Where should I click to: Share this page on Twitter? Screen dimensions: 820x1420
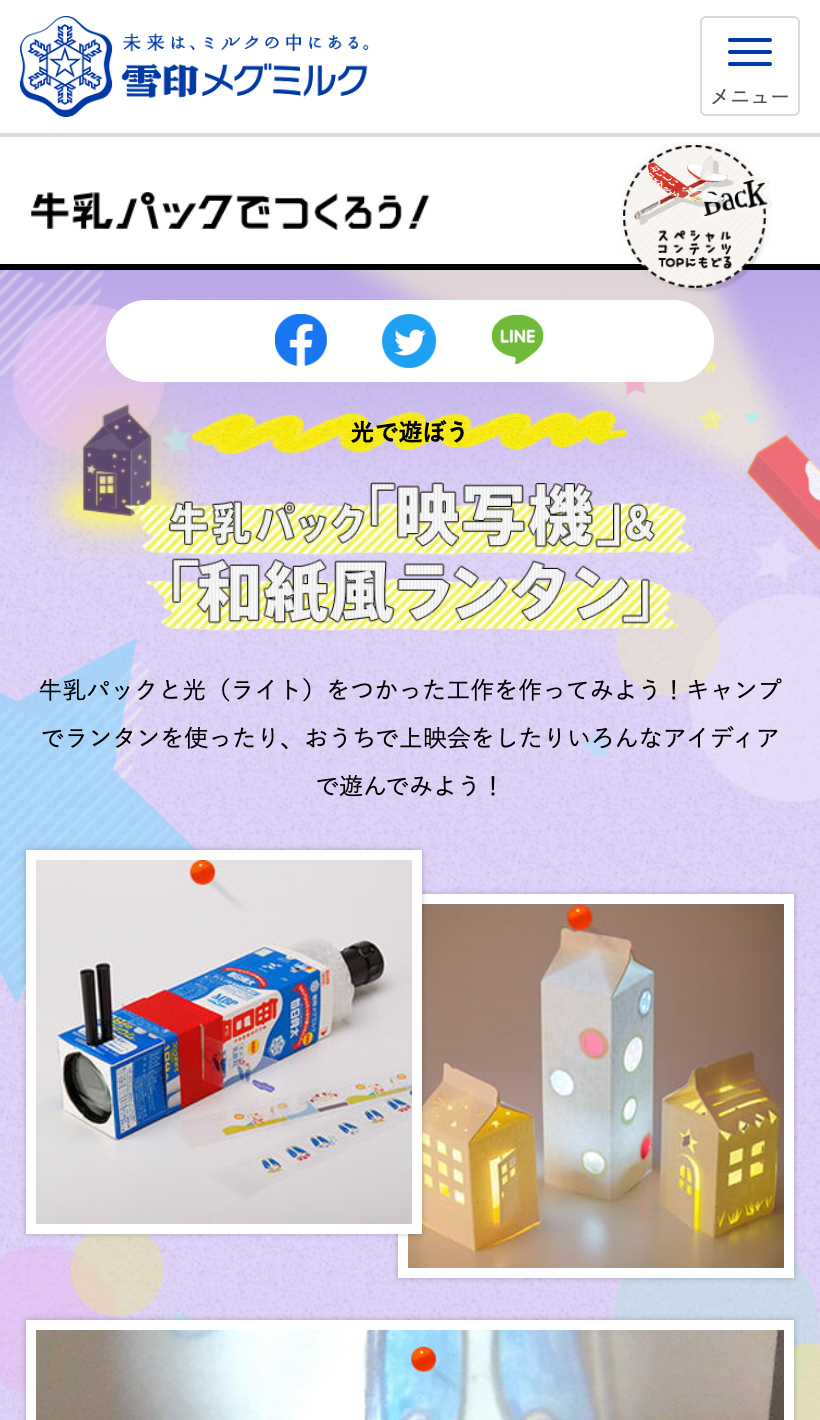[409, 341]
